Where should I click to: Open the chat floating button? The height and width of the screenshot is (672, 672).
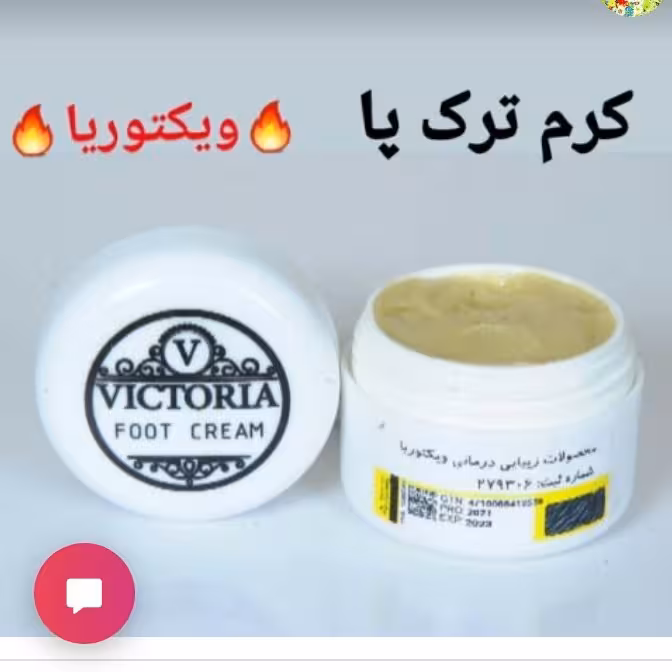tap(84, 593)
